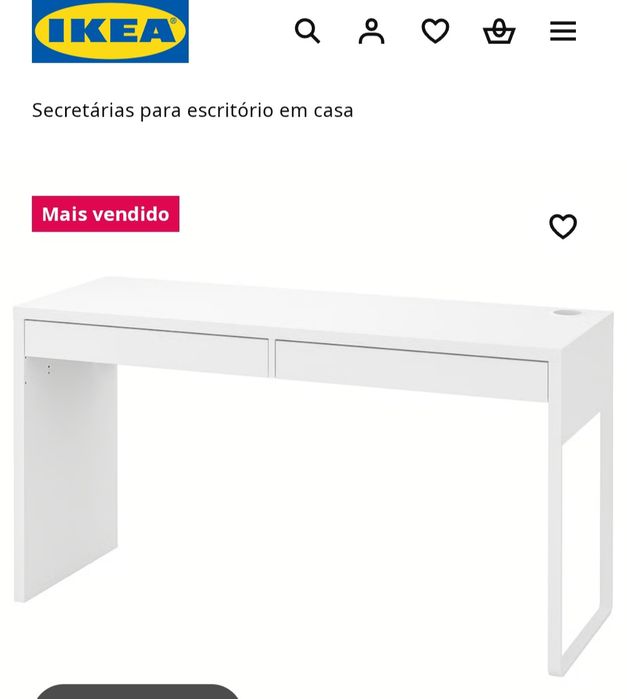This screenshot has height=699, width=627.
Task: Open the search magnifier icon
Action: [x=307, y=31]
